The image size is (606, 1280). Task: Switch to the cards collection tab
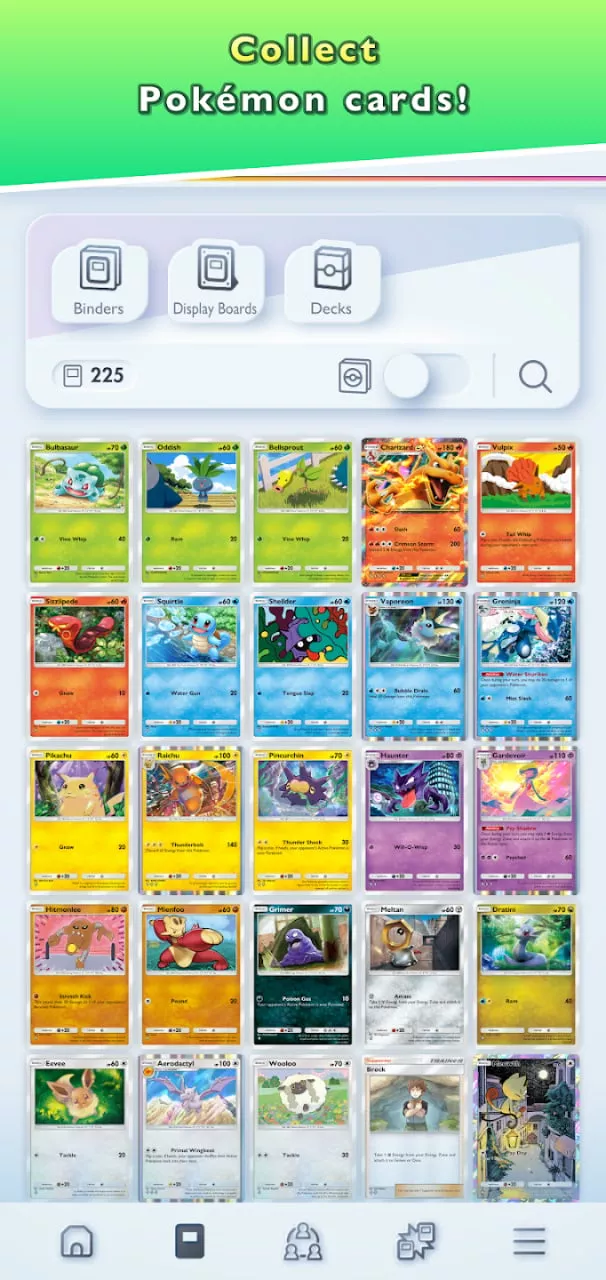click(x=190, y=1241)
